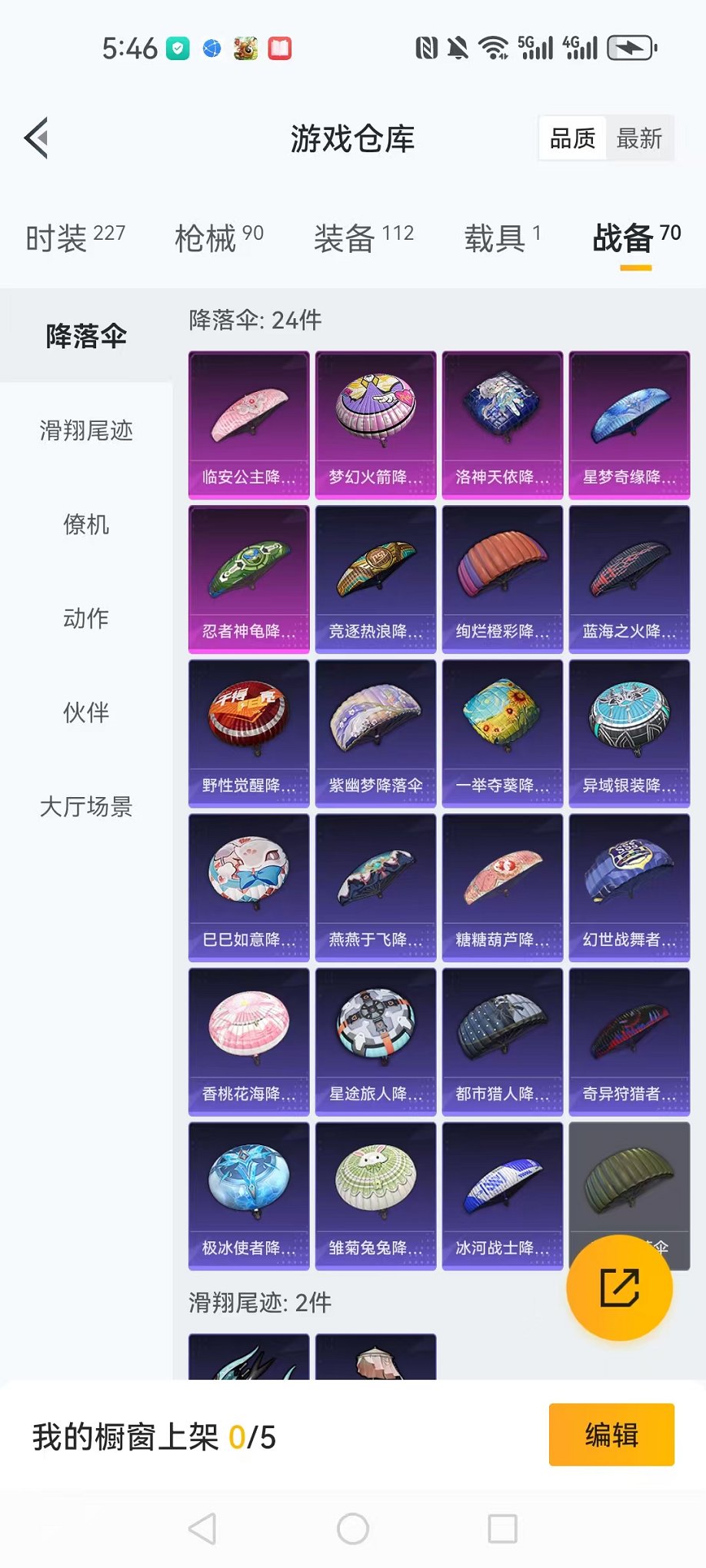Switch sorting to 品质
This screenshot has height=1568, width=706.
[x=571, y=138]
